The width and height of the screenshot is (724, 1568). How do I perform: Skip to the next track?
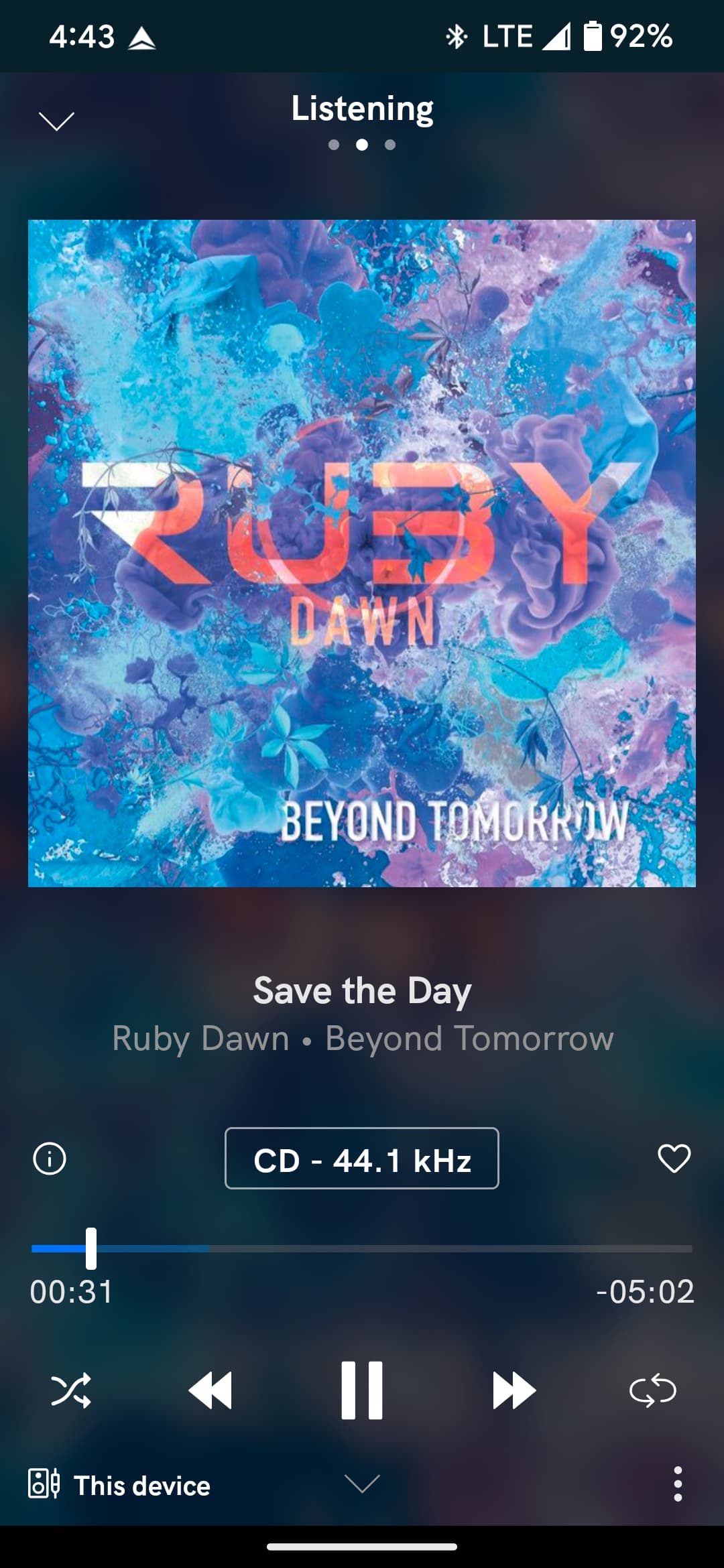coord(514,1390)
